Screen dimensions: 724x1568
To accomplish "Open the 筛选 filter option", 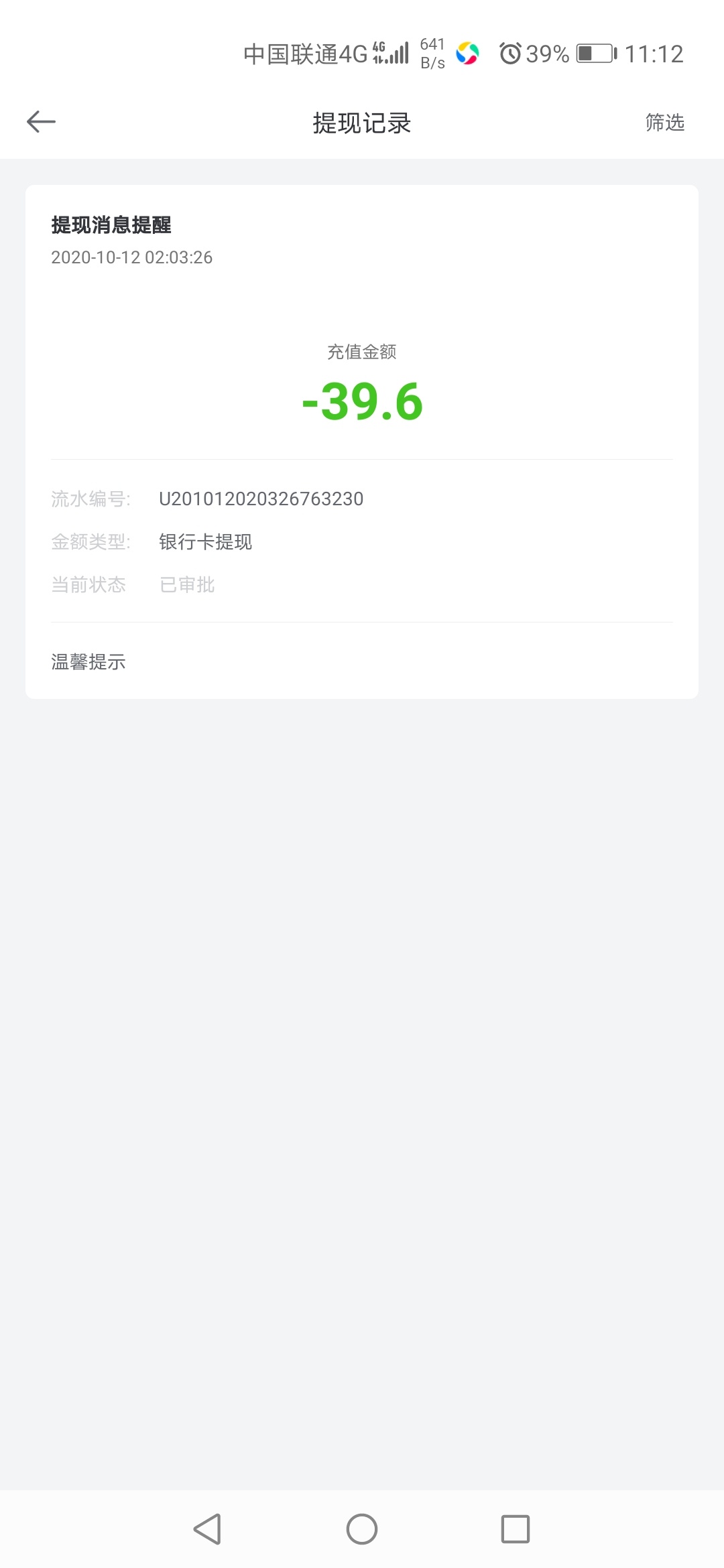I will coord(664,123).
